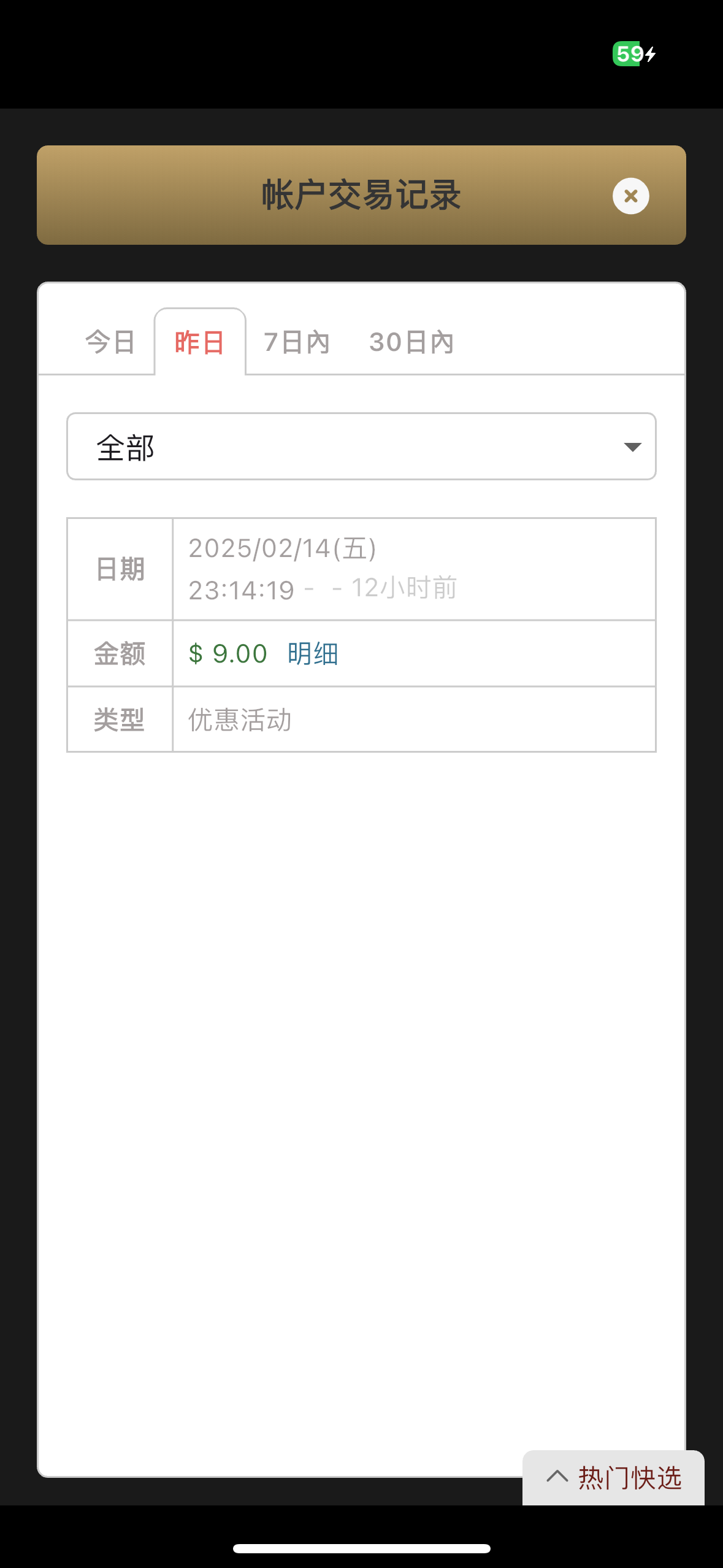
Task: Close the 帐户交易记录 dialog
Action: (x=630, y=196)
